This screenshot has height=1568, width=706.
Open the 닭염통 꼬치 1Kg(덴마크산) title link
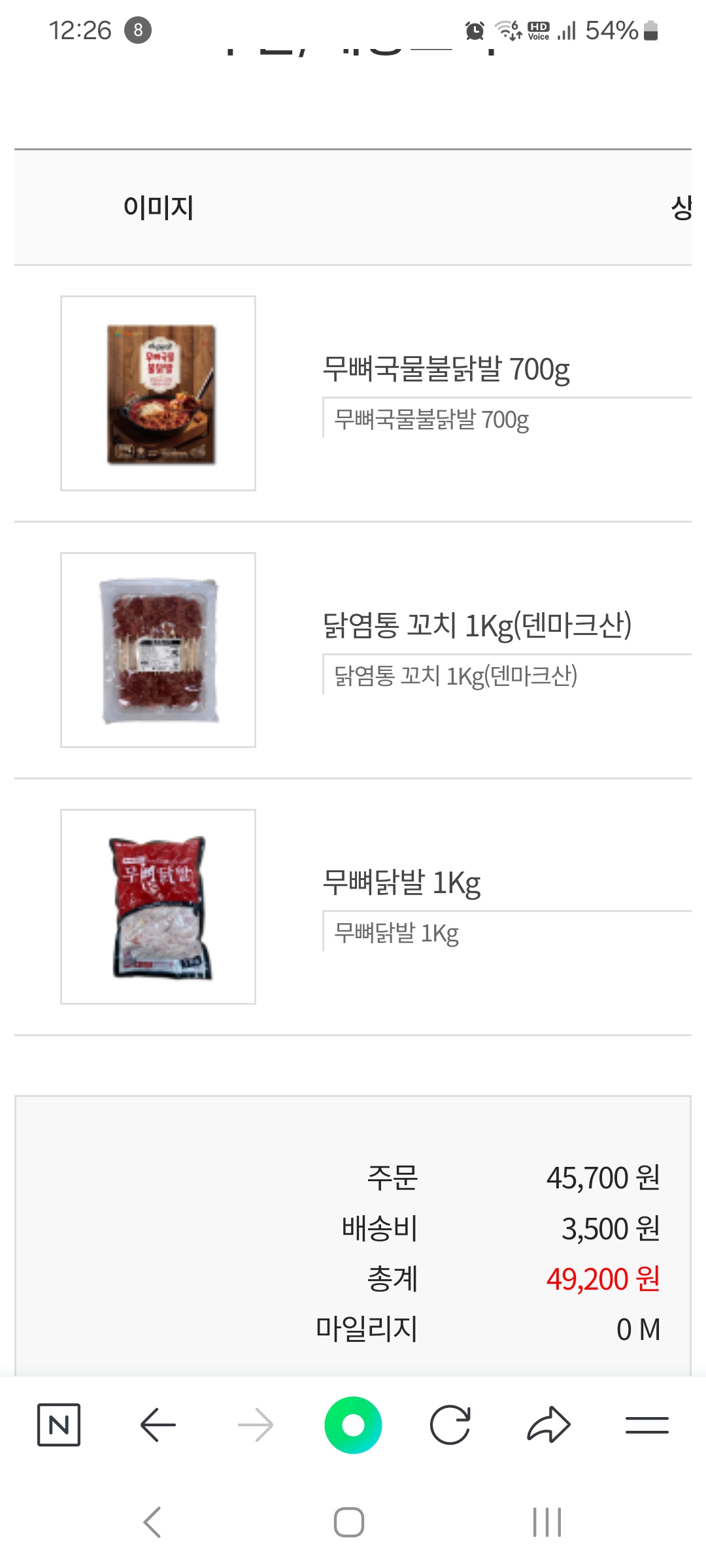coord(477,625)
